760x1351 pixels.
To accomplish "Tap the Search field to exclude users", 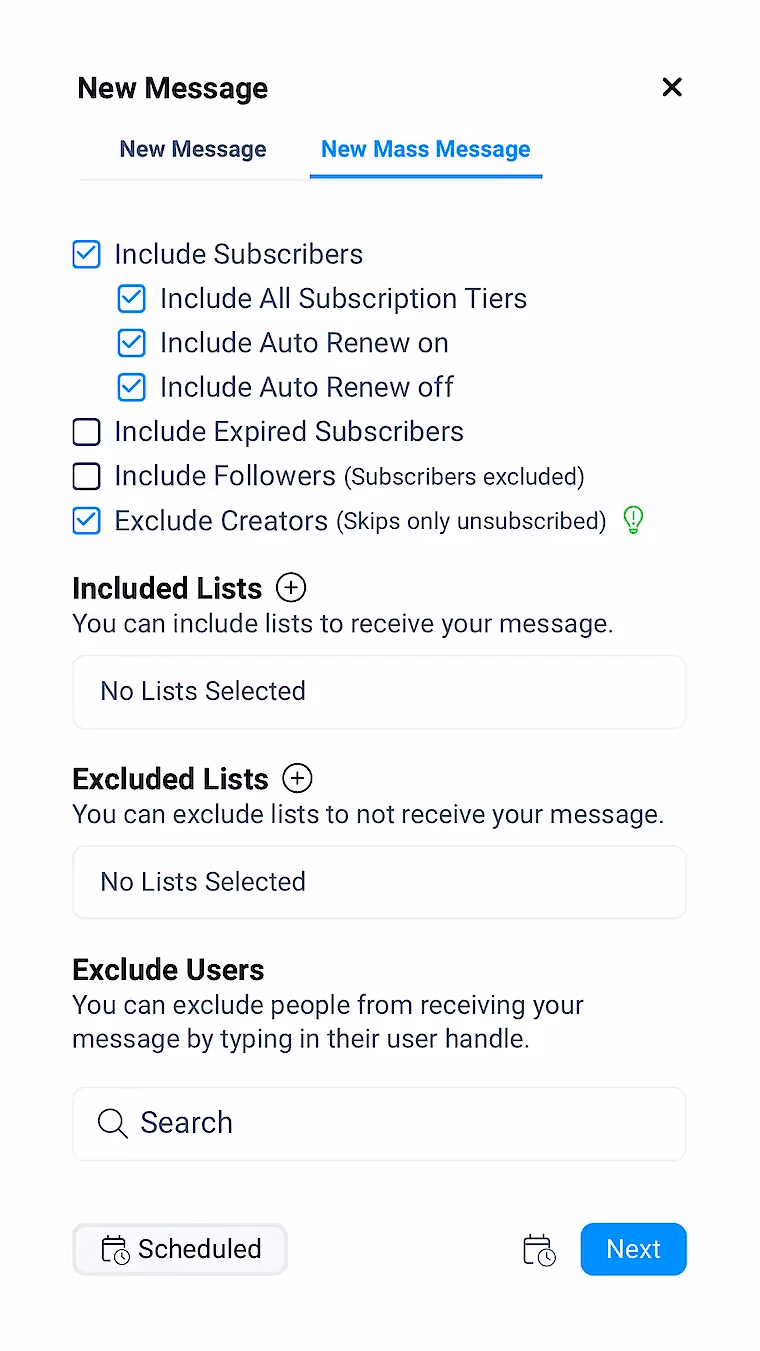I will pos(379,1124).
